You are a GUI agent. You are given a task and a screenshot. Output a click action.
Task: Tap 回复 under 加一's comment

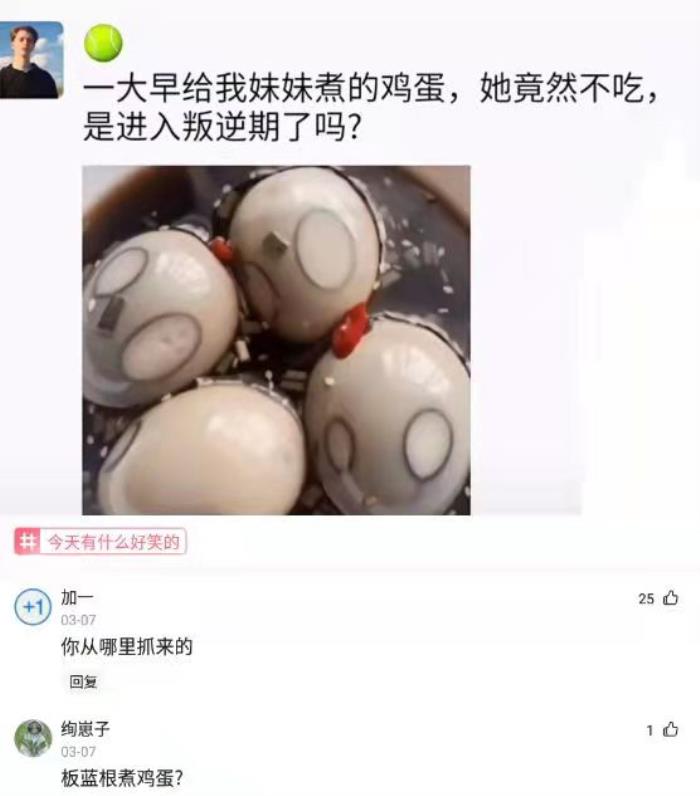83,682
